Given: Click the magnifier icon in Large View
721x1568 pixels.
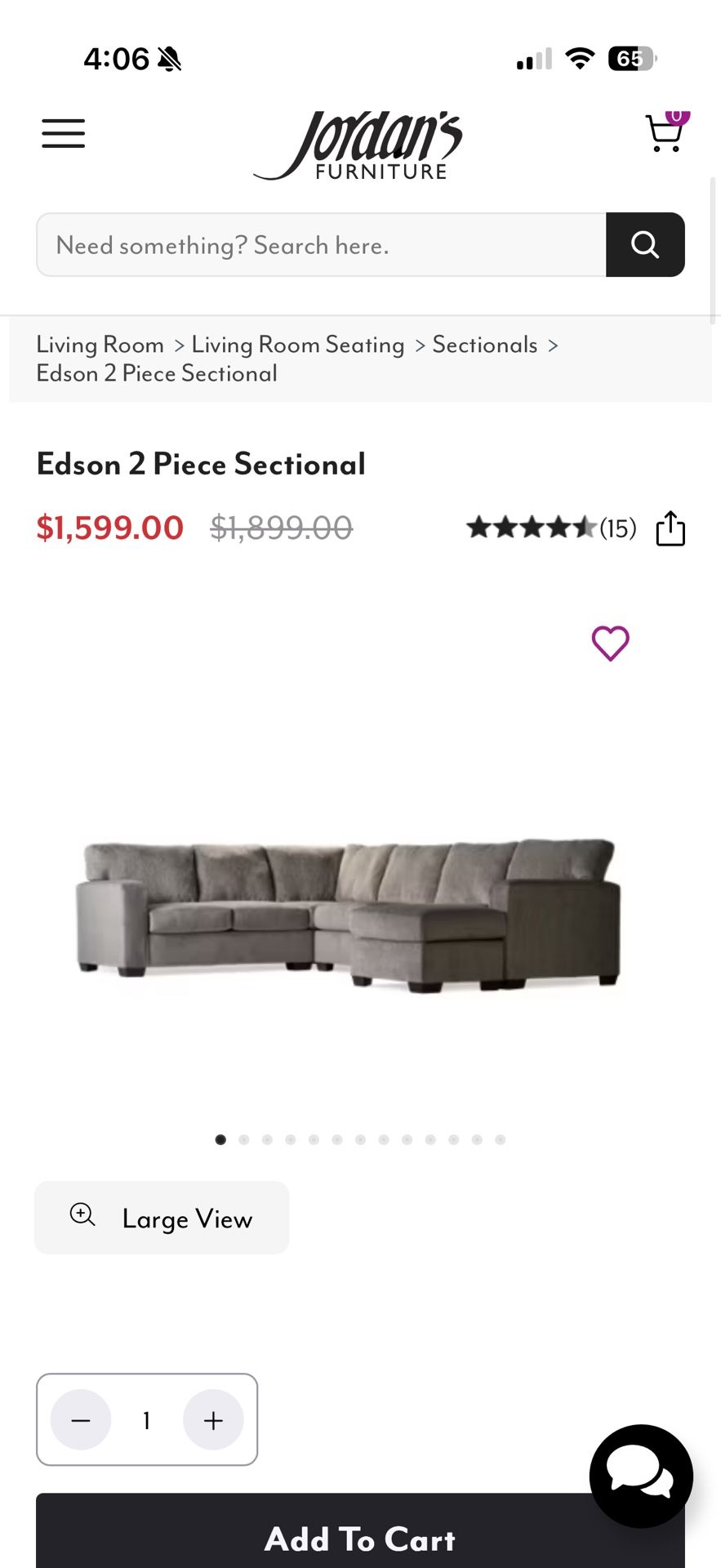Looking at the screenshot, I should [82, 1217].
